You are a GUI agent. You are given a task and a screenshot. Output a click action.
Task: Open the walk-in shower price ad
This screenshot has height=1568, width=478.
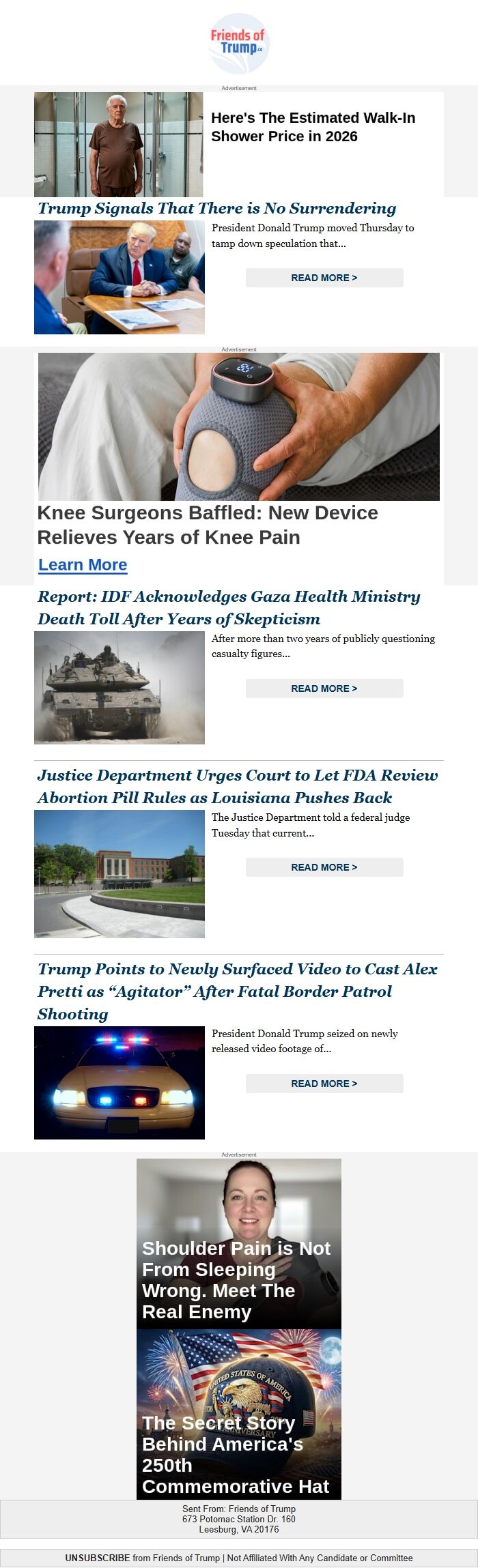[x=313, y=128]
